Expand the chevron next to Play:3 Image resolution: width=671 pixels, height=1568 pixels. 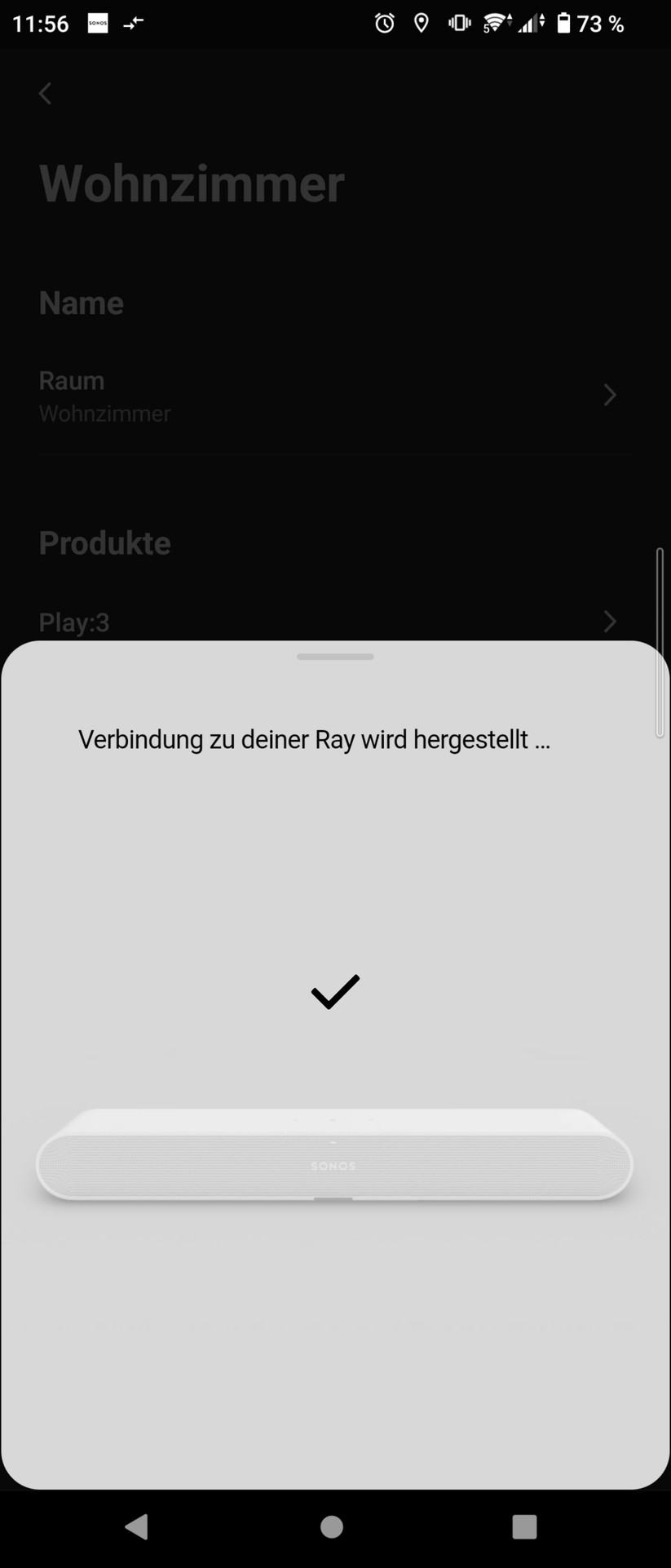pos(610,622)
